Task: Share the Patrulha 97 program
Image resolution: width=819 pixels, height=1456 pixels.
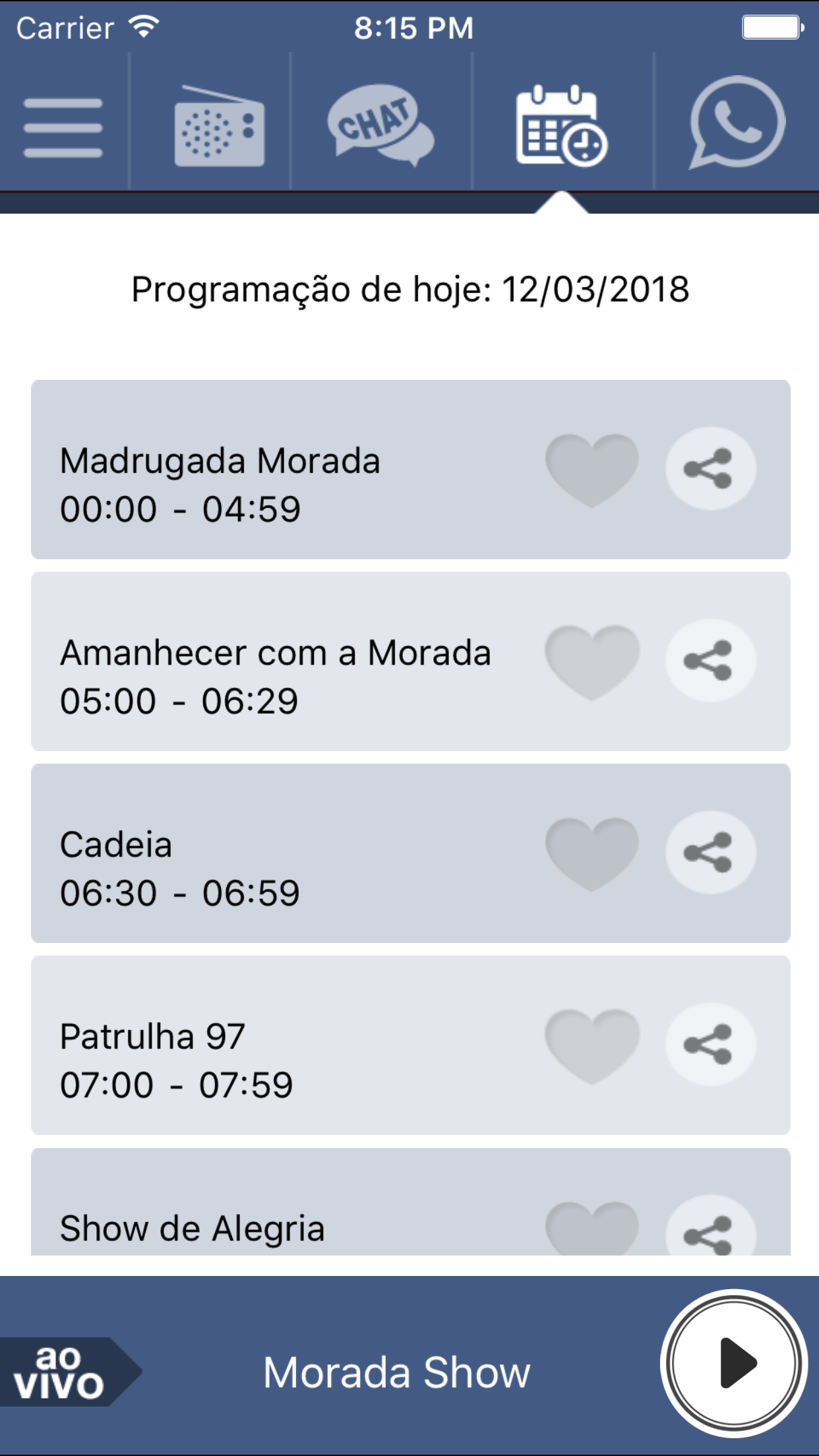Action: click(710, 1045)
